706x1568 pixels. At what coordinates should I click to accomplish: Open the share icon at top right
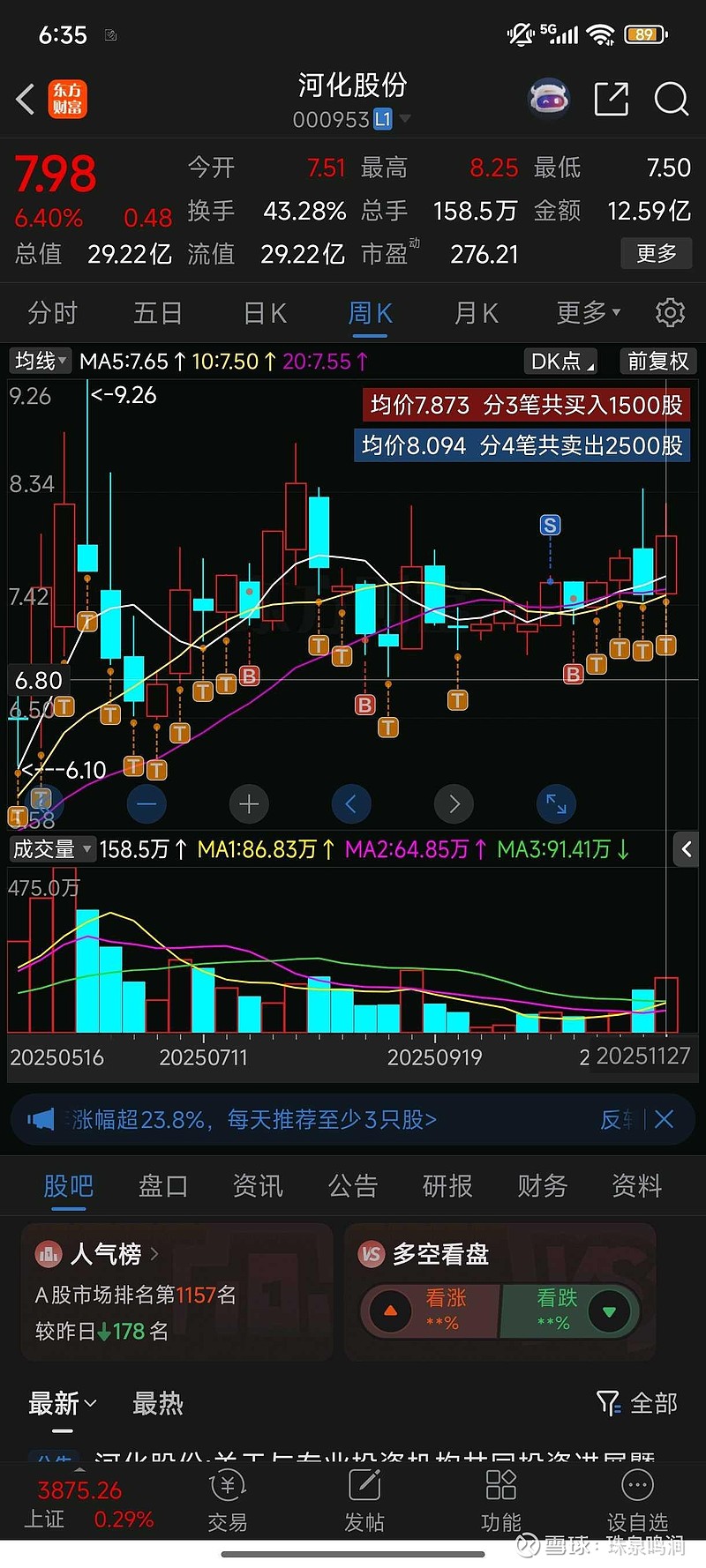pyautogui.click(x=612, y=100)
